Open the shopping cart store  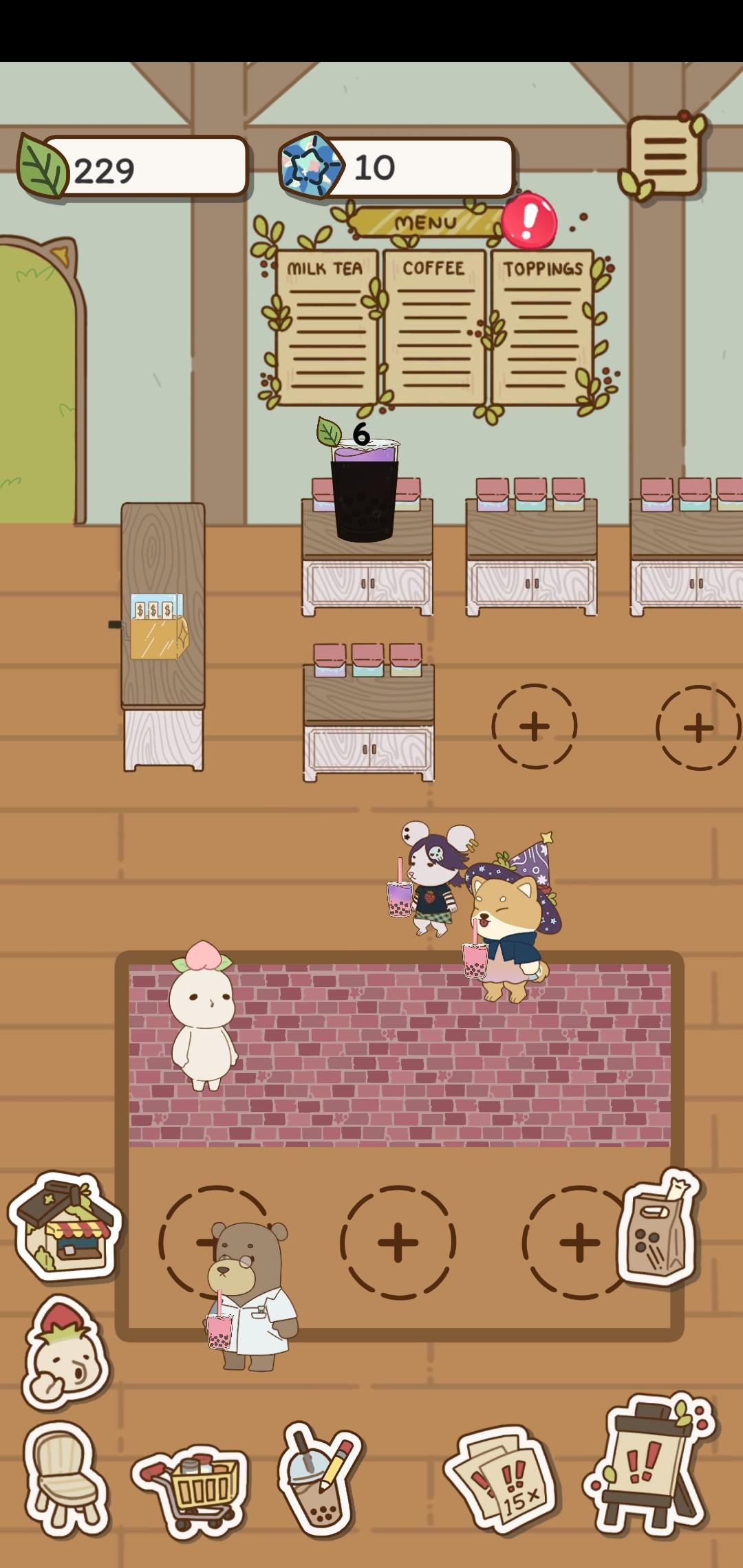[x=191, y=1485]
